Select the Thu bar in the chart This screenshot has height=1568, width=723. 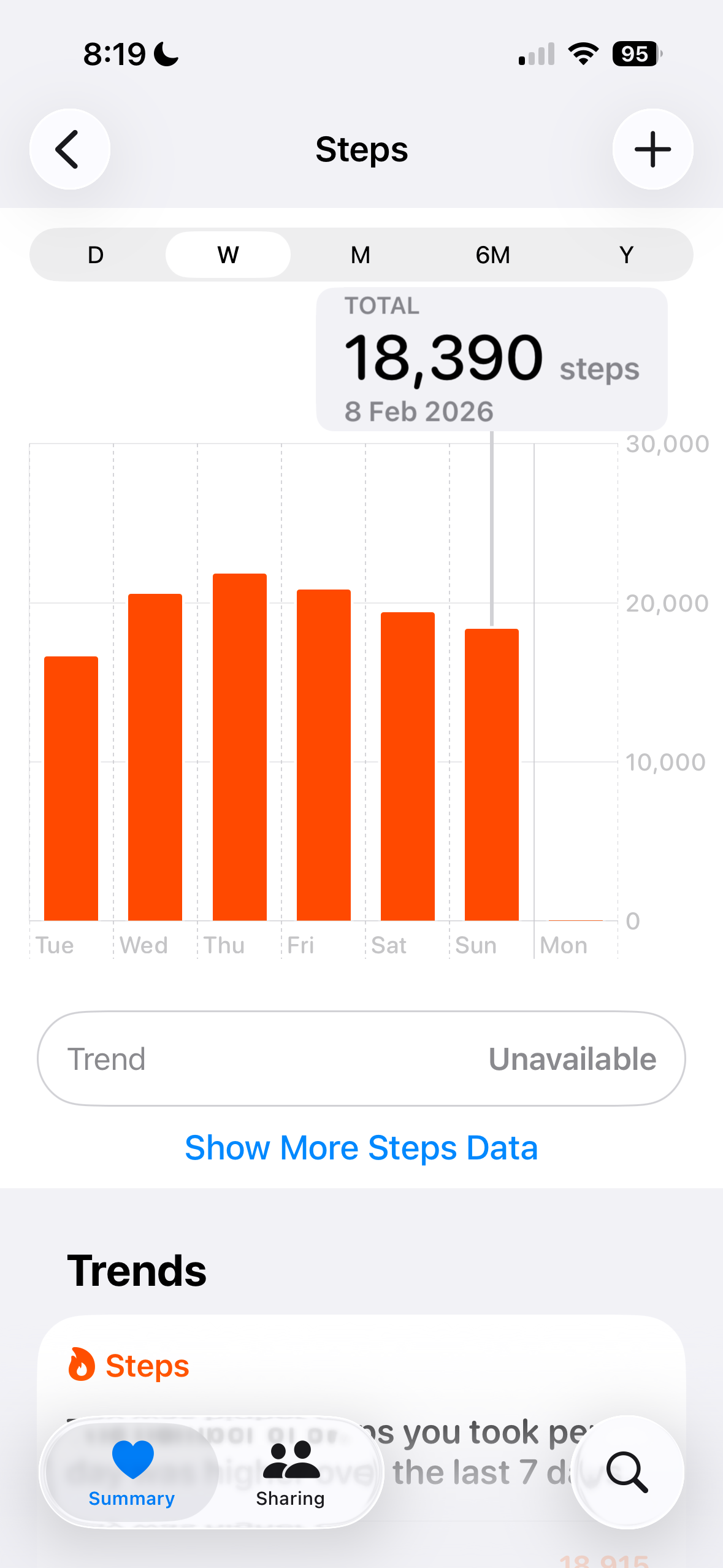(x=240, y=747)
